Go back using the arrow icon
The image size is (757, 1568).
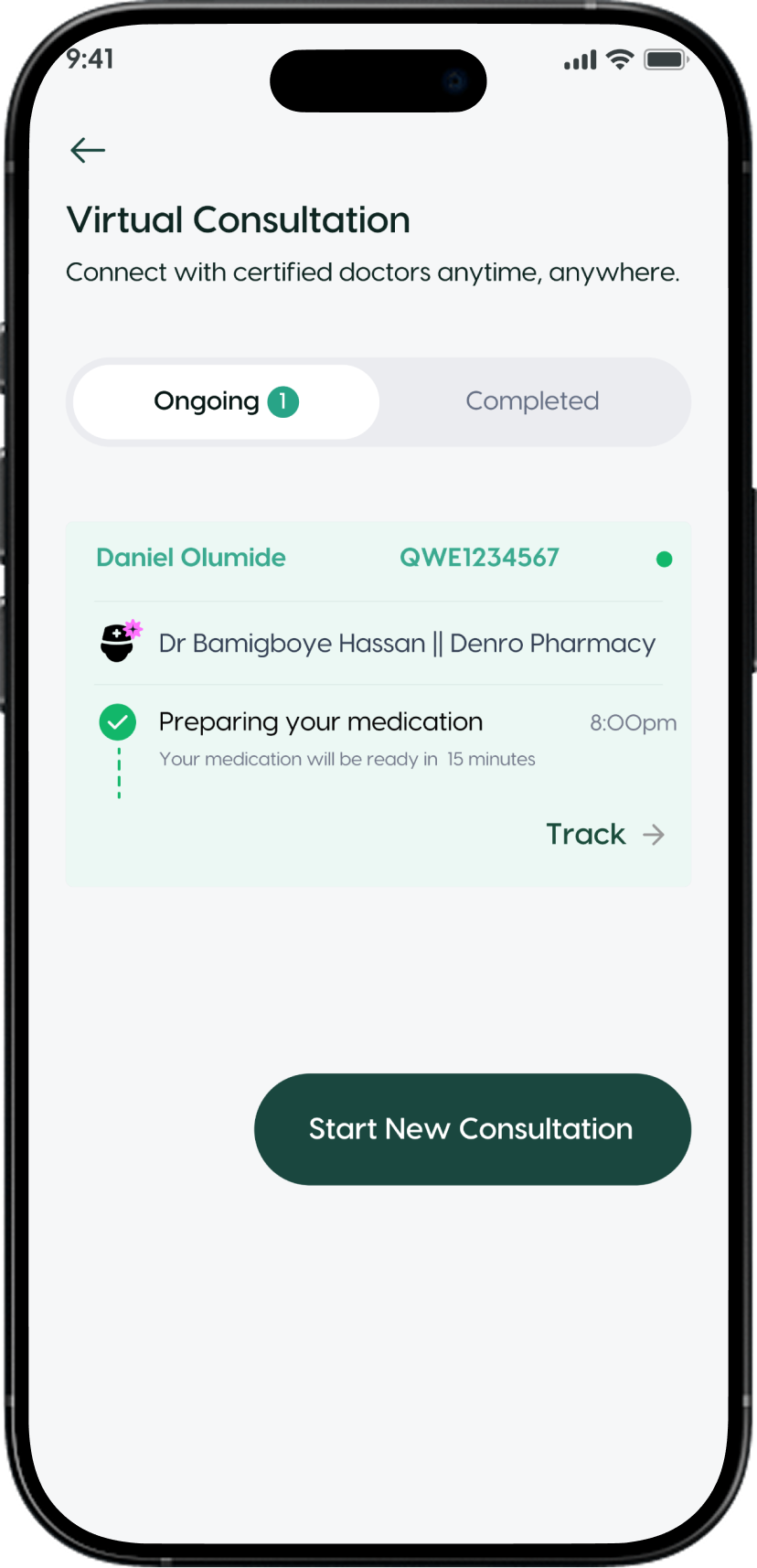point(88,150)
